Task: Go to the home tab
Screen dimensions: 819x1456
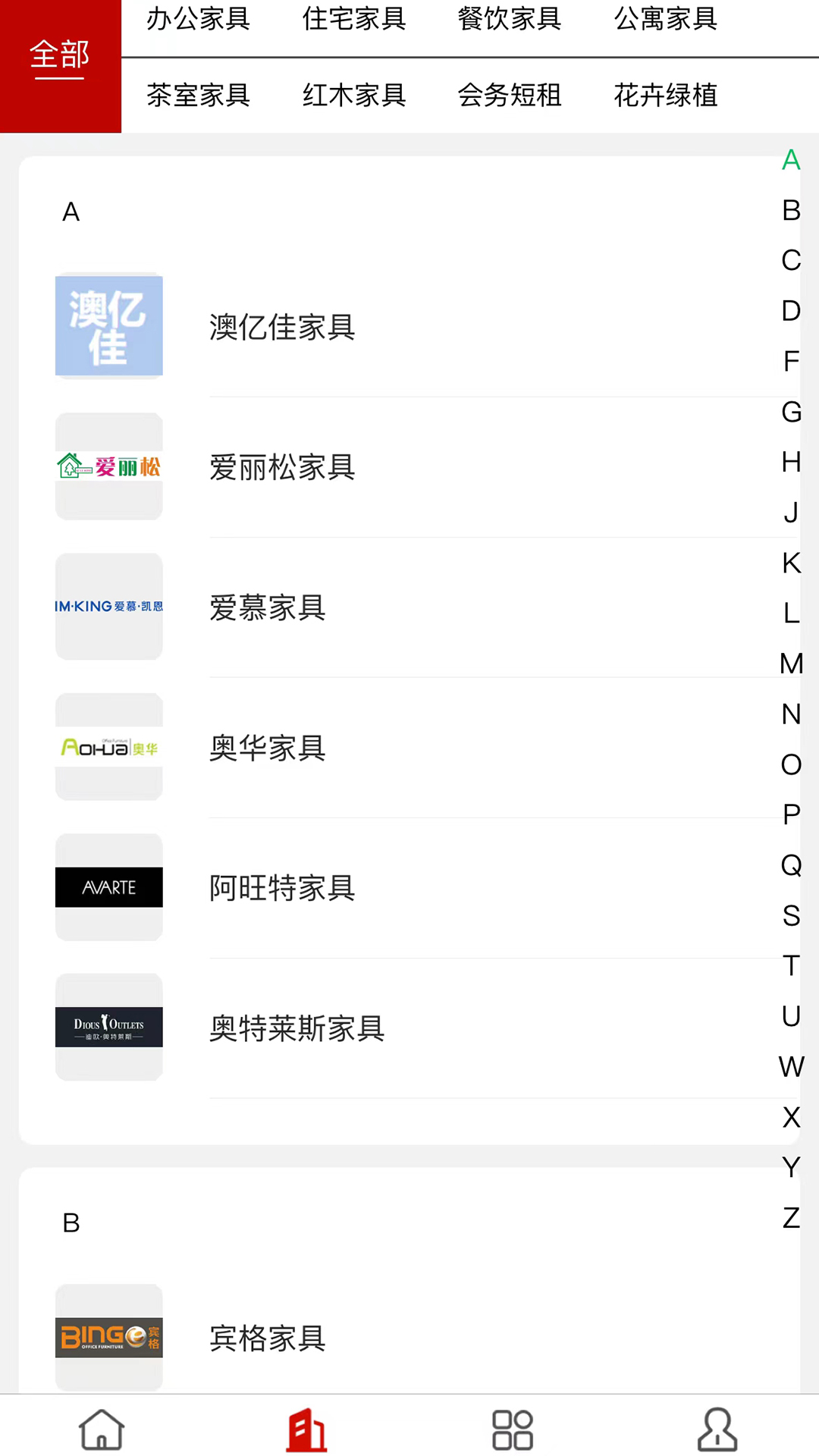Action: pyautogui.click(x=102, y=1429)
